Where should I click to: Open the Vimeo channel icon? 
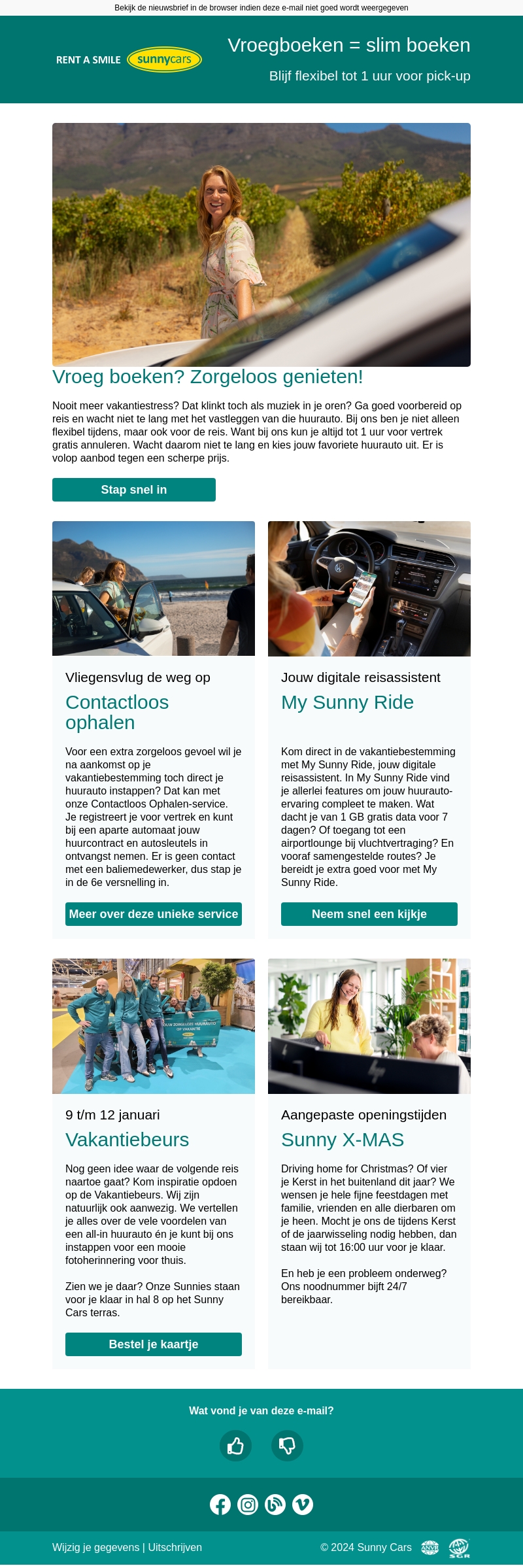point(303,1505)
